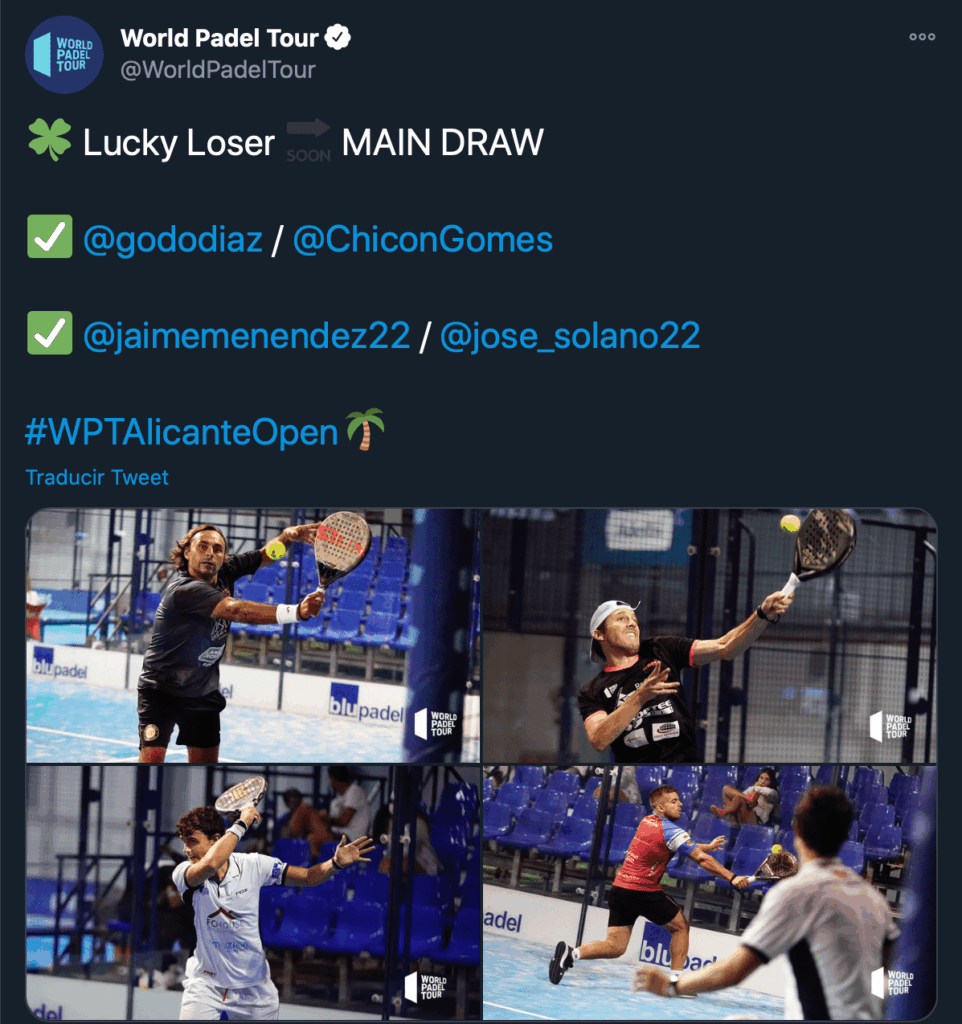This screenshot has height=1024, width=962.
Task: Open the photo of player in red shirt
Action: click(x=709, y=893)
